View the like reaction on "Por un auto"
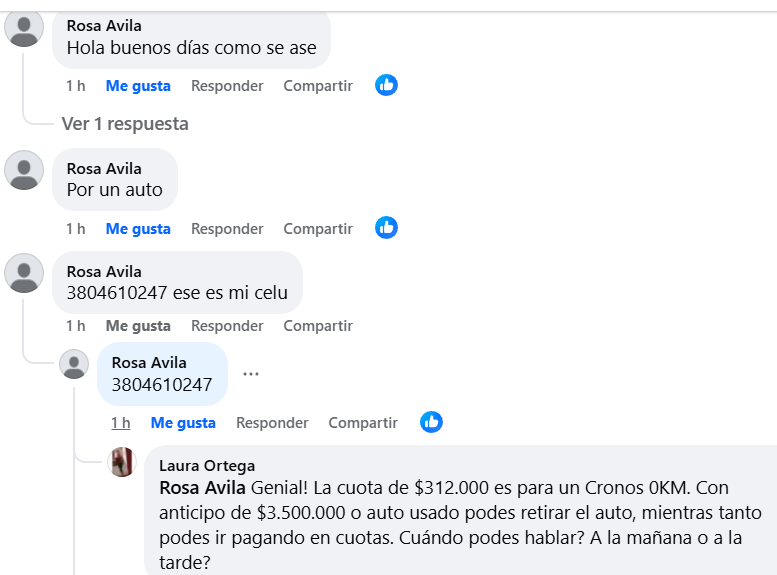 coord(387,228)
